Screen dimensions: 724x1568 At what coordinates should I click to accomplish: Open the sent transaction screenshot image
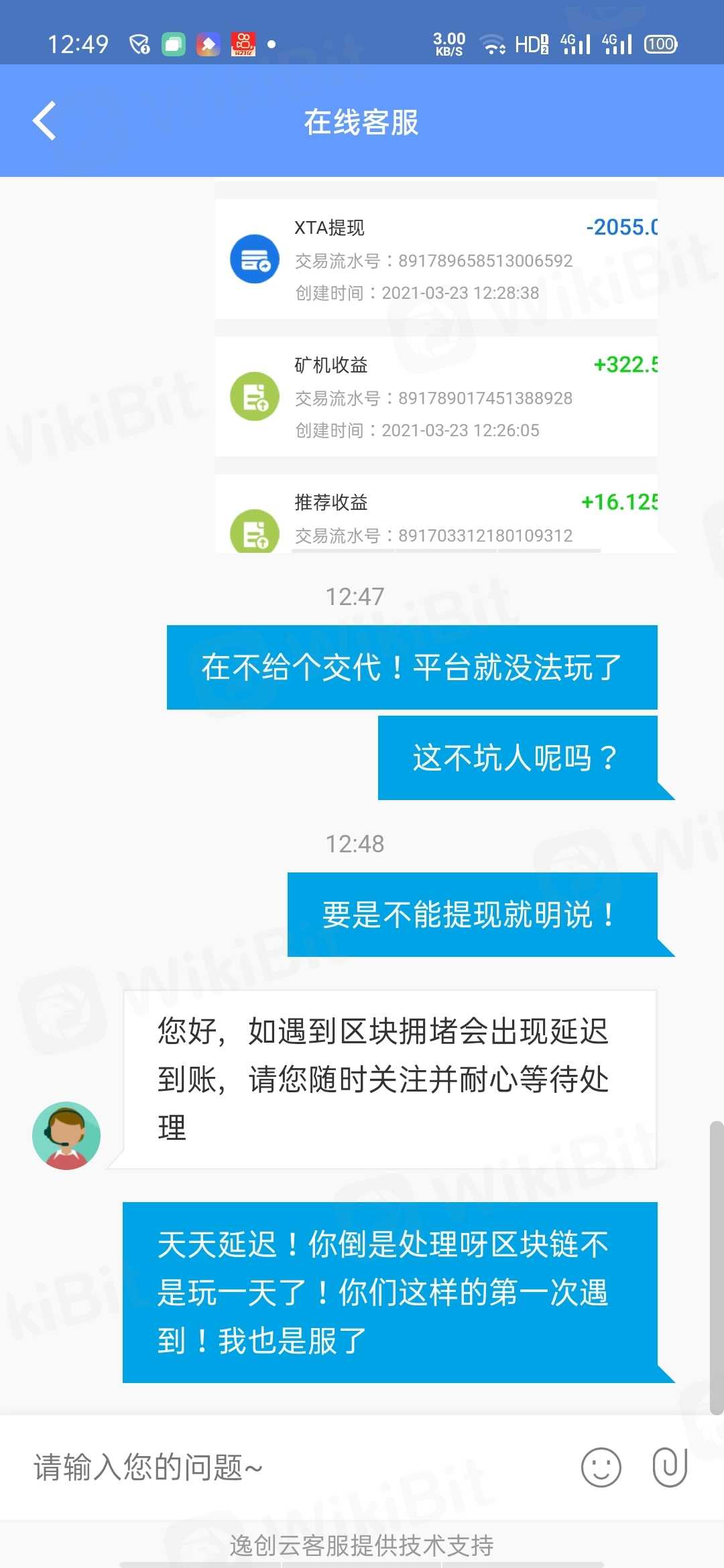pos(436,369)
